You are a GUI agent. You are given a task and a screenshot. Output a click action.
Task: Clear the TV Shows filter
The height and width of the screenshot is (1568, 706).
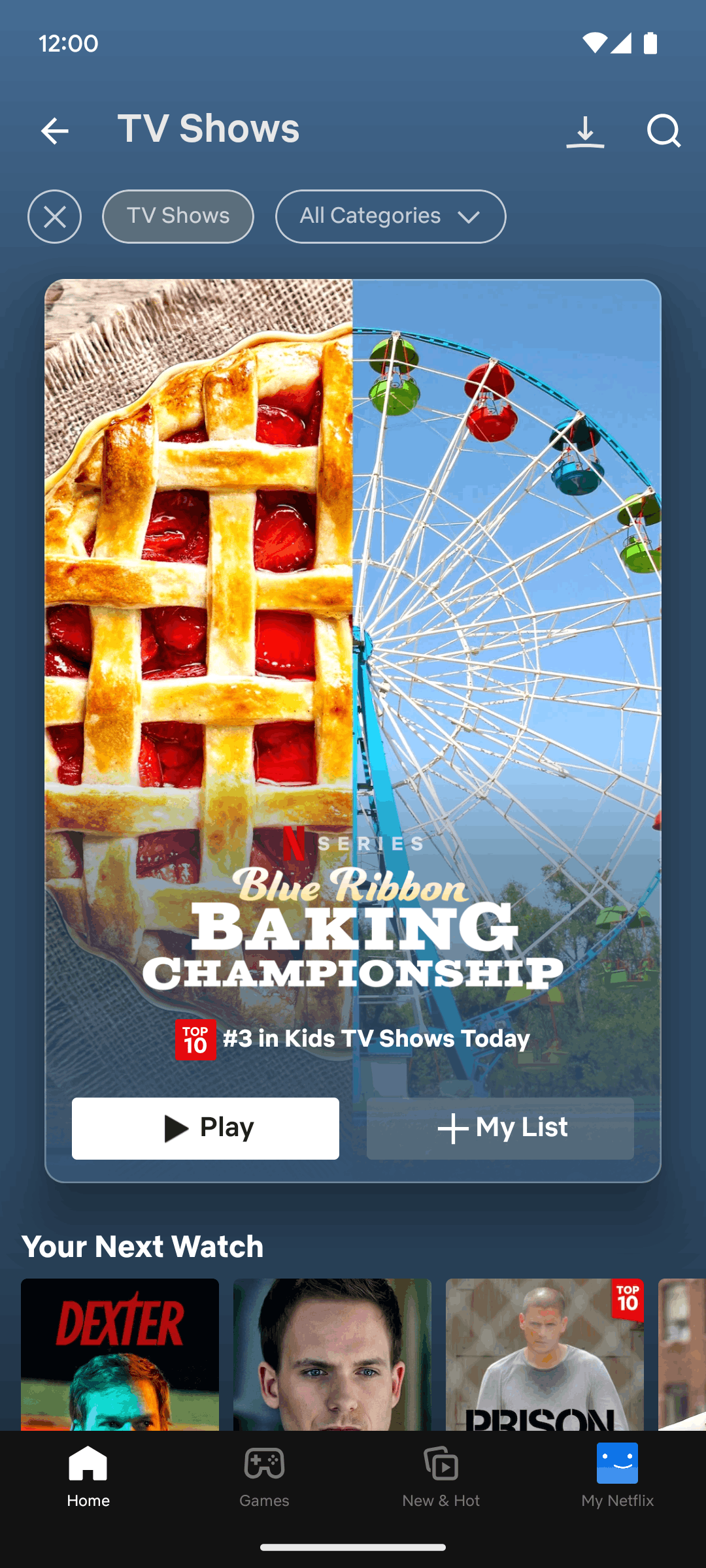coord(54,216)
